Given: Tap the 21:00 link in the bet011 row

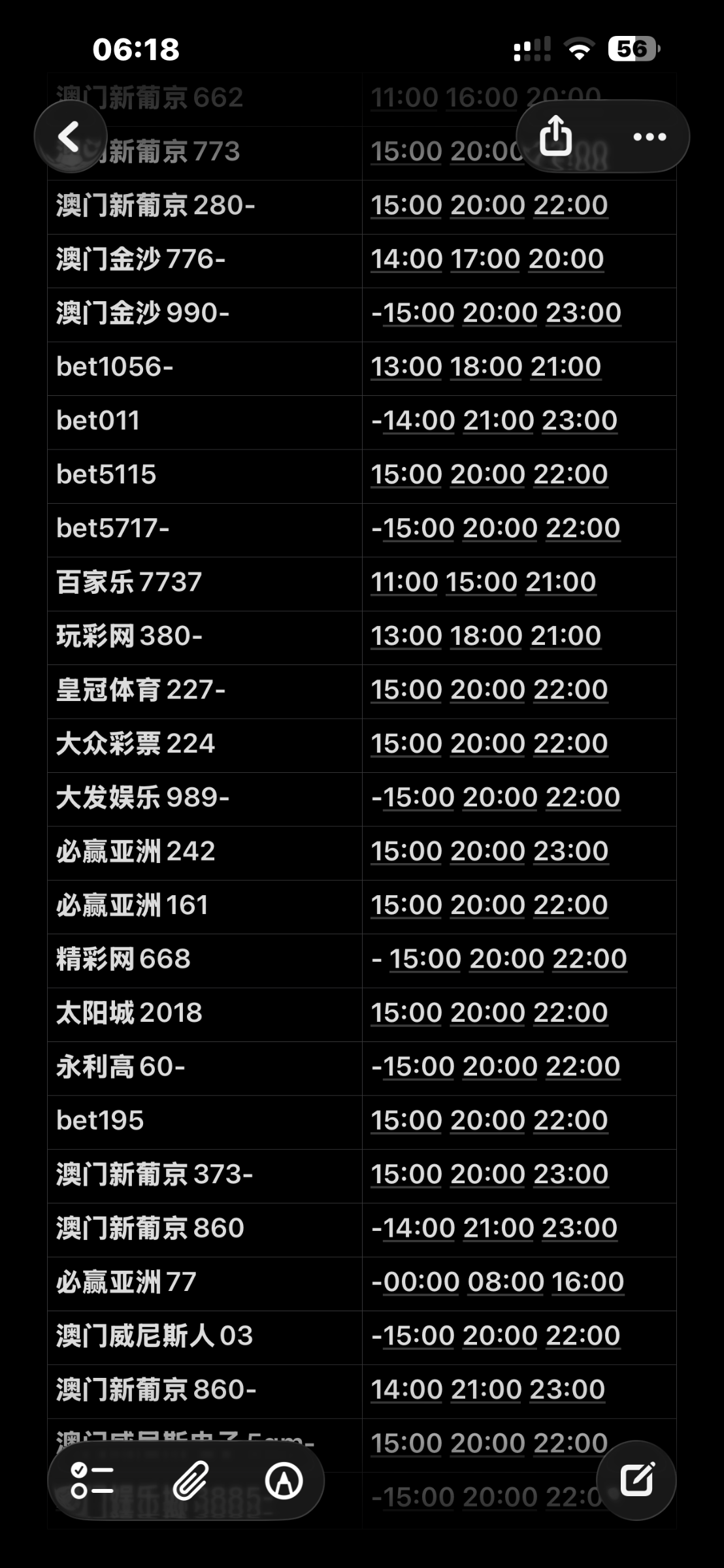Looking at the screenshot, I should (x=499, y=420).
